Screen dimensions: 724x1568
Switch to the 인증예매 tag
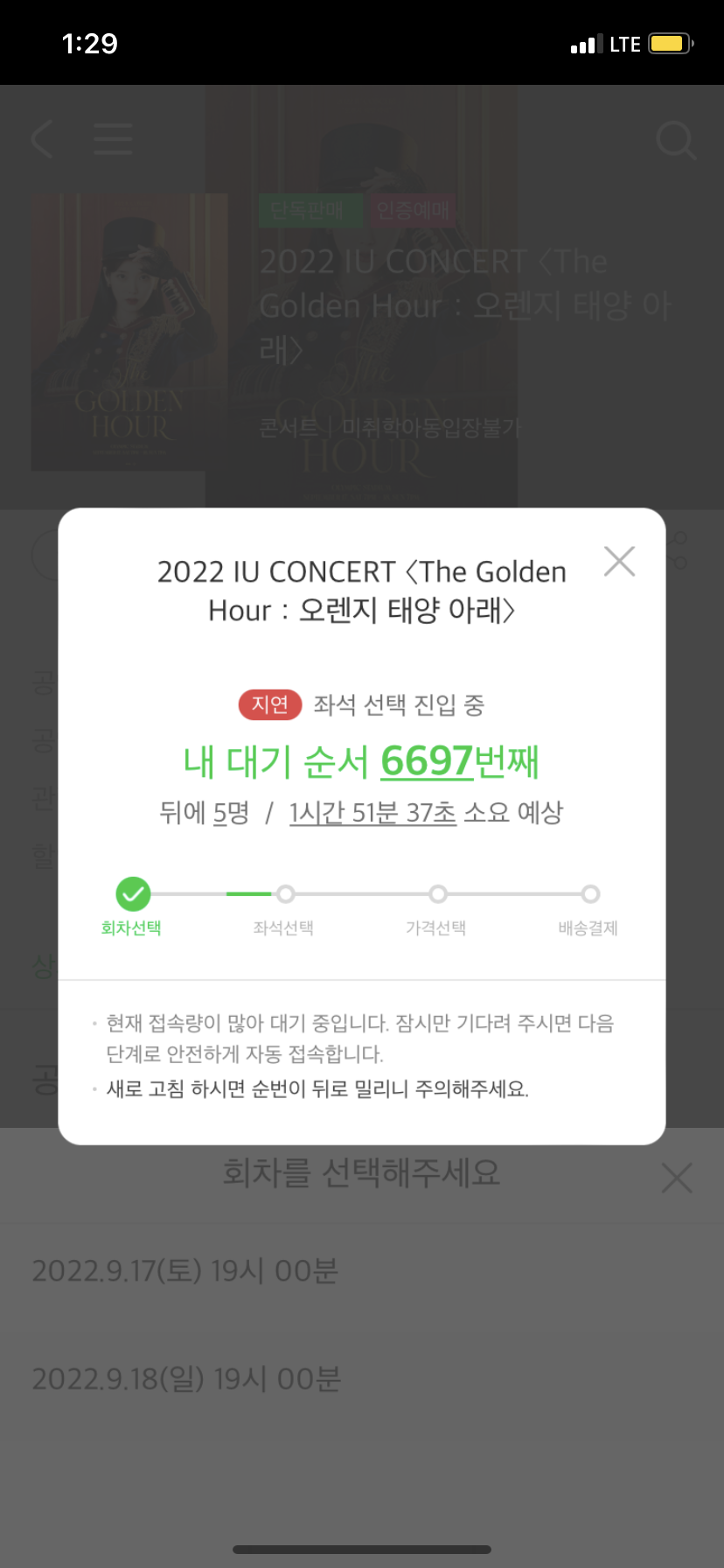413,211
